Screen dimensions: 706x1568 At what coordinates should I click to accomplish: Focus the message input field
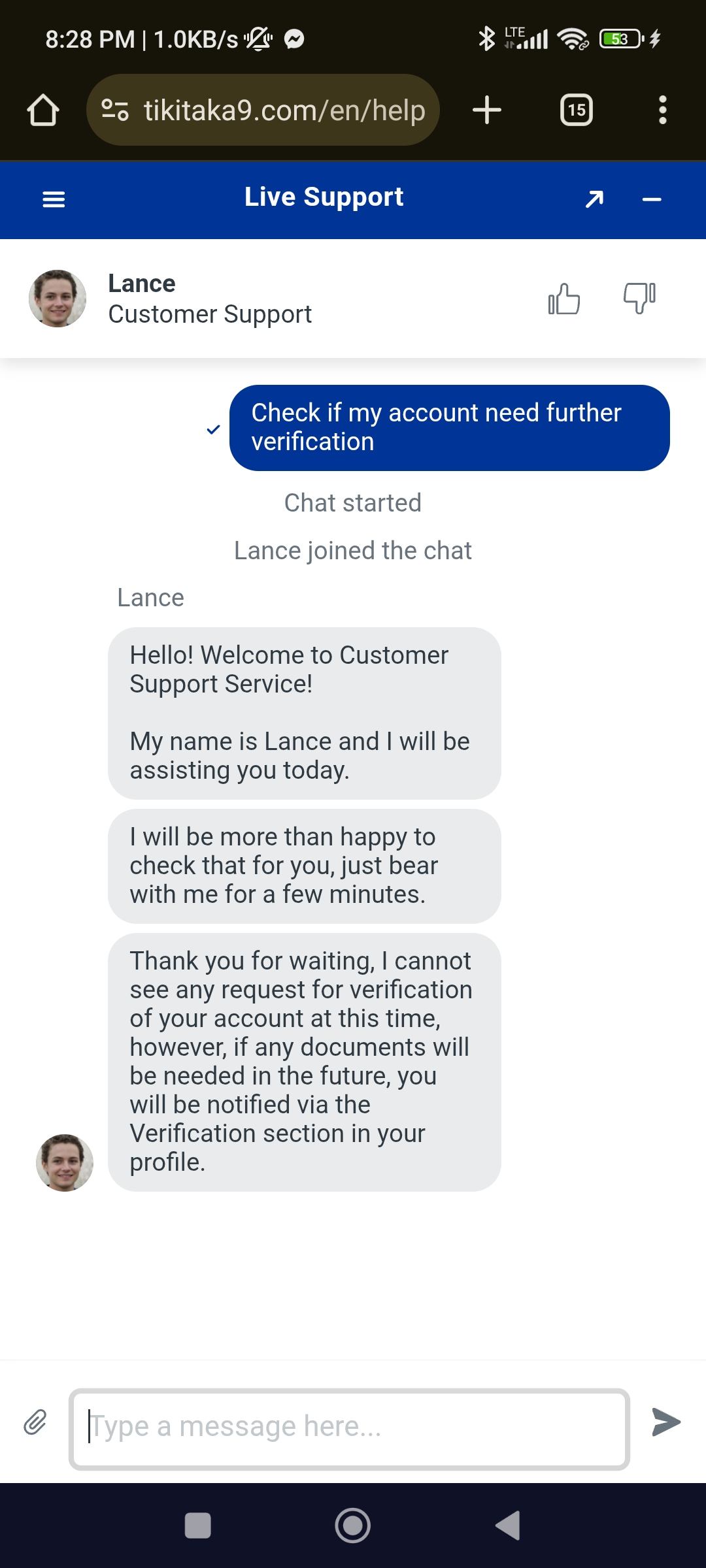pyautogui.click(x=349, y=1428)
